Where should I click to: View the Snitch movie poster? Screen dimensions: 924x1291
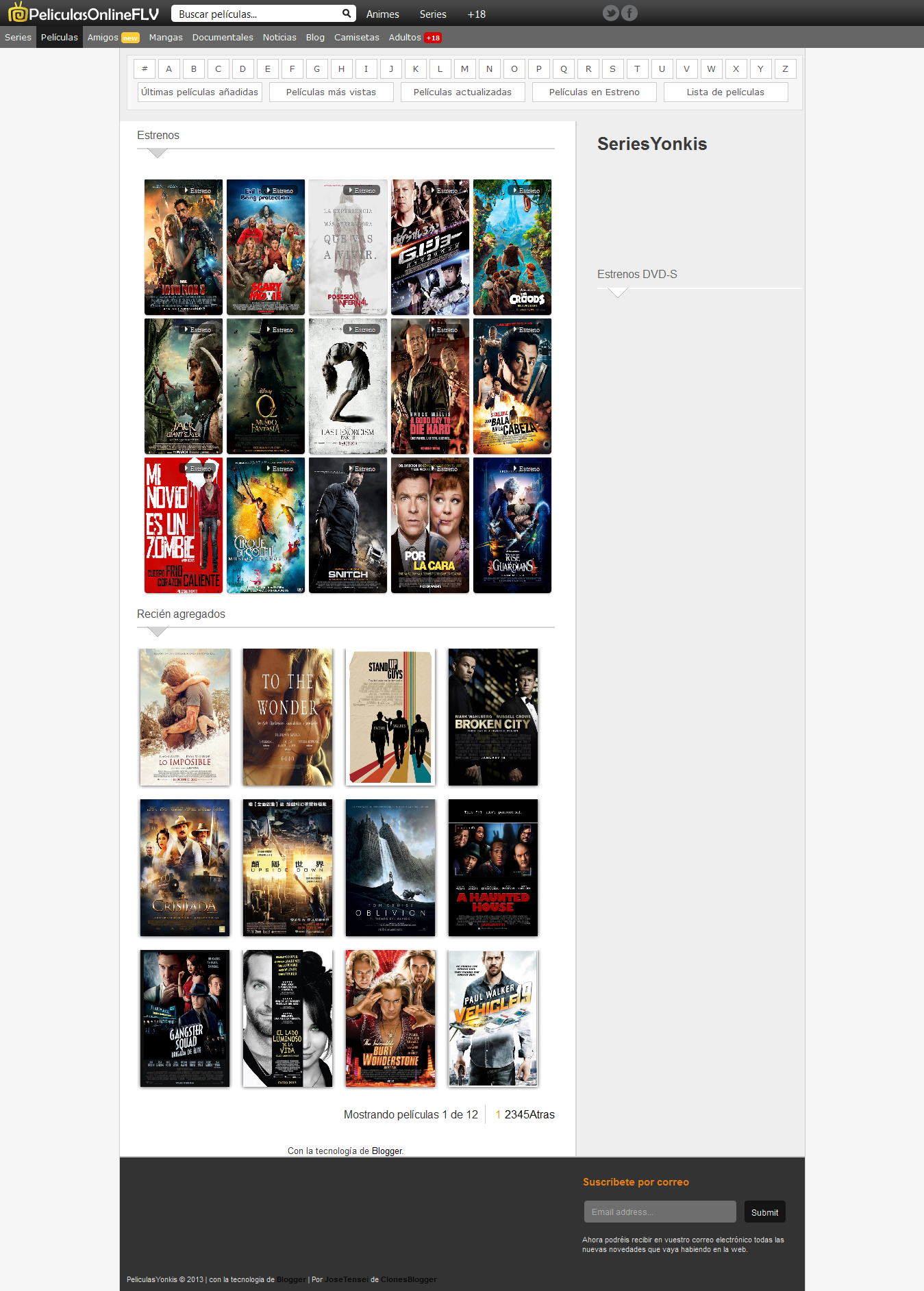coord(348,525)
